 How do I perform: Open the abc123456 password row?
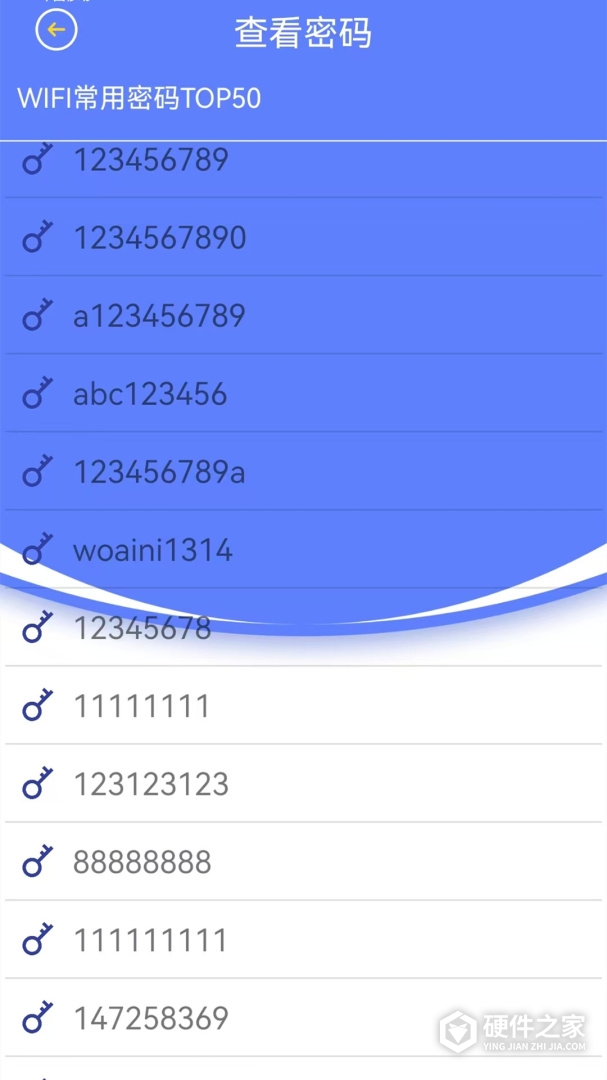pyautogui.click(x=150, y=394)
